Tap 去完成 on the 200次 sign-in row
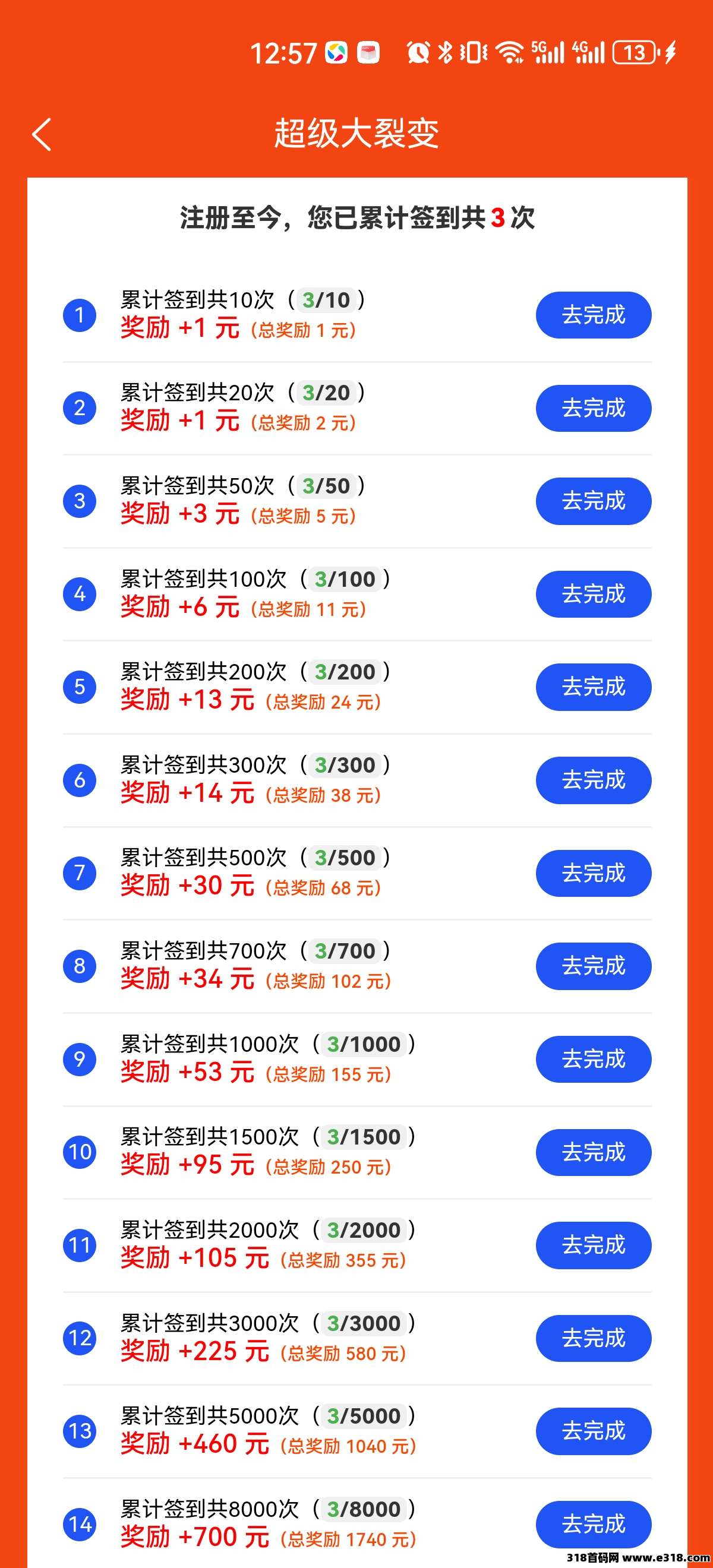713x1568 pixels. 594,687
